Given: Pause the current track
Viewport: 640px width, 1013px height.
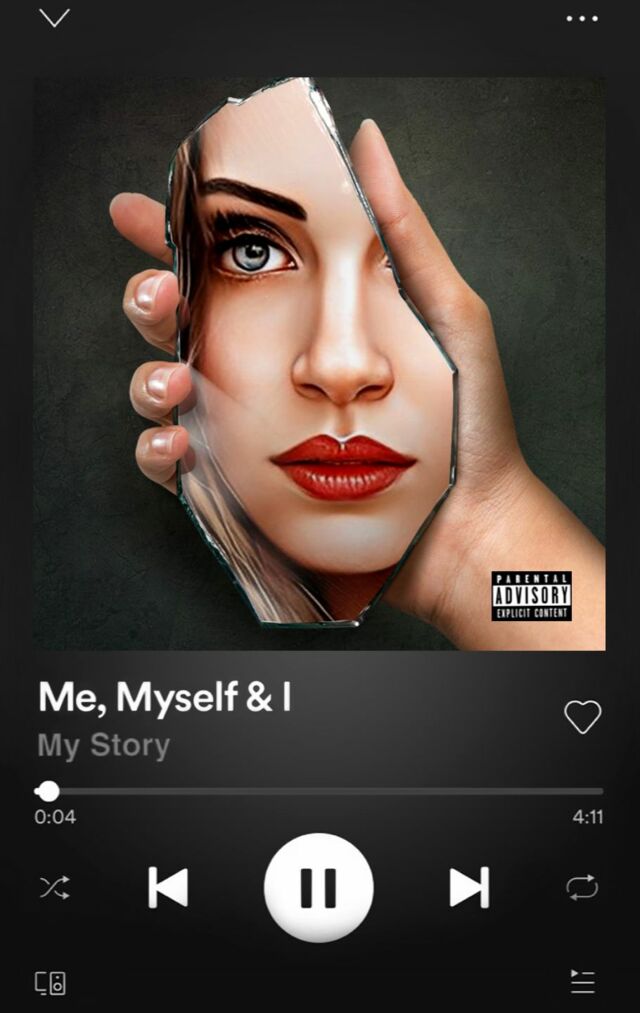Looking at the screenshot, I should [x=318, y=887].
